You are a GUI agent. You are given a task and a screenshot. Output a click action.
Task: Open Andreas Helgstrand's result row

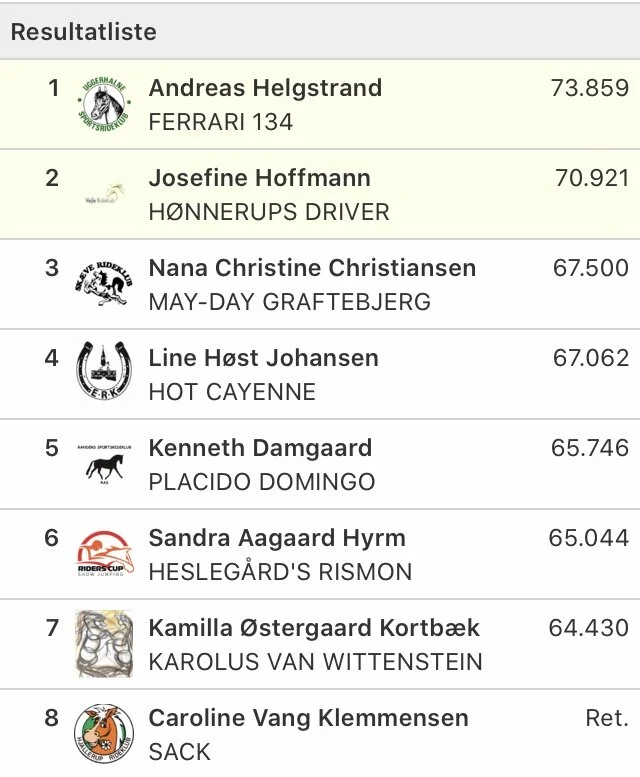coord(320,104)
